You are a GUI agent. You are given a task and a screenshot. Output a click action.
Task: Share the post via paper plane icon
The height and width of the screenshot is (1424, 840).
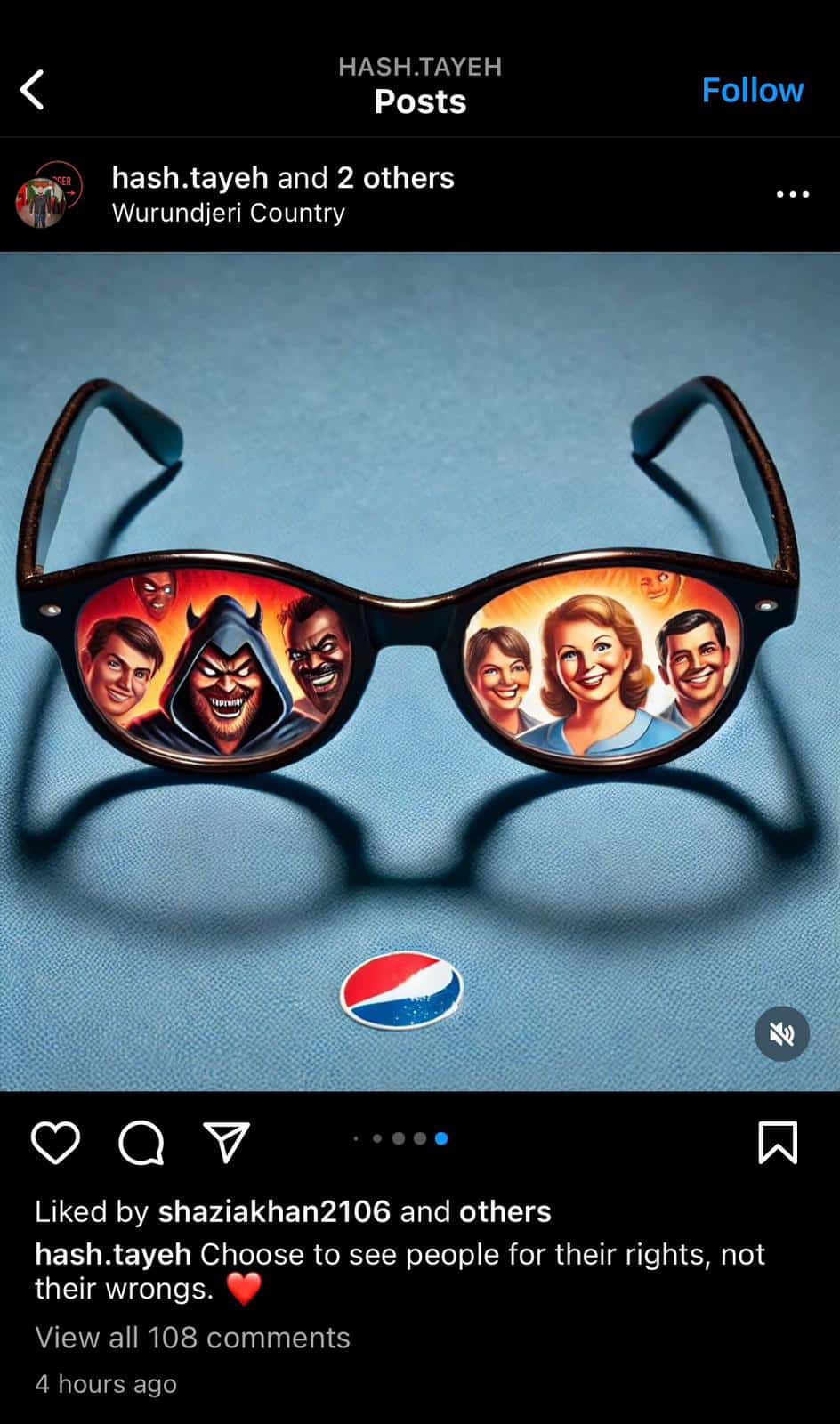click(x=226, y=1142)
